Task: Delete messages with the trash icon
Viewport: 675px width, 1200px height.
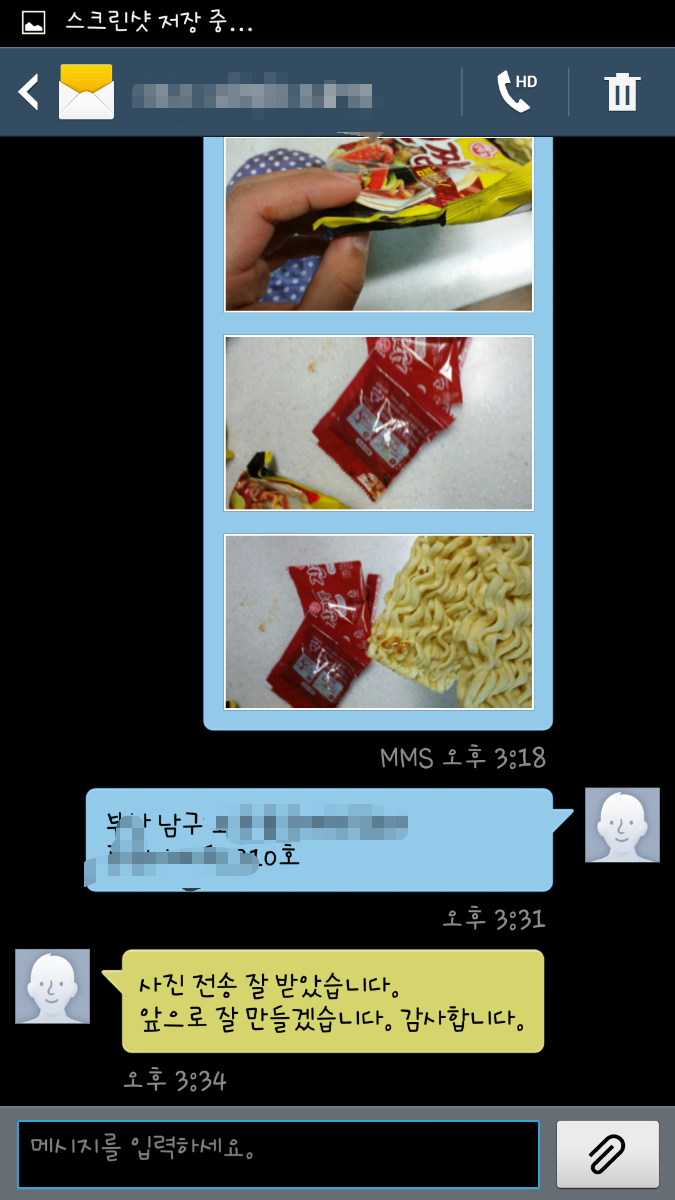Action: (621, 92)
